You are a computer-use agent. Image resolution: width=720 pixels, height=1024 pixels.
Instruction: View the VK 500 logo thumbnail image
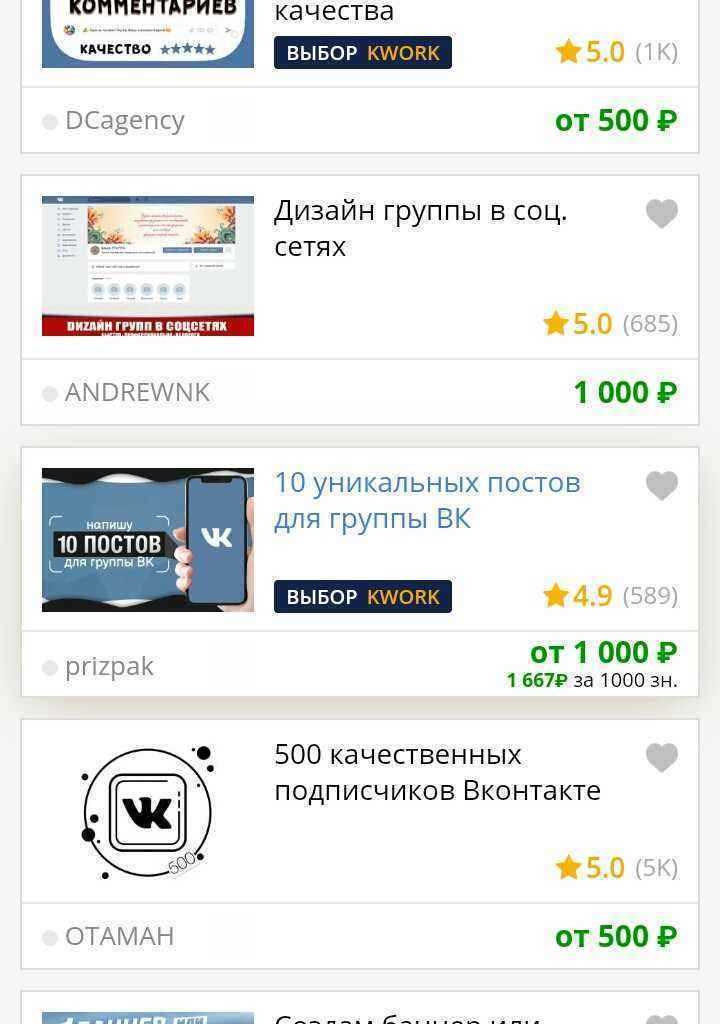pyautogui.click(x=148, y=811)
